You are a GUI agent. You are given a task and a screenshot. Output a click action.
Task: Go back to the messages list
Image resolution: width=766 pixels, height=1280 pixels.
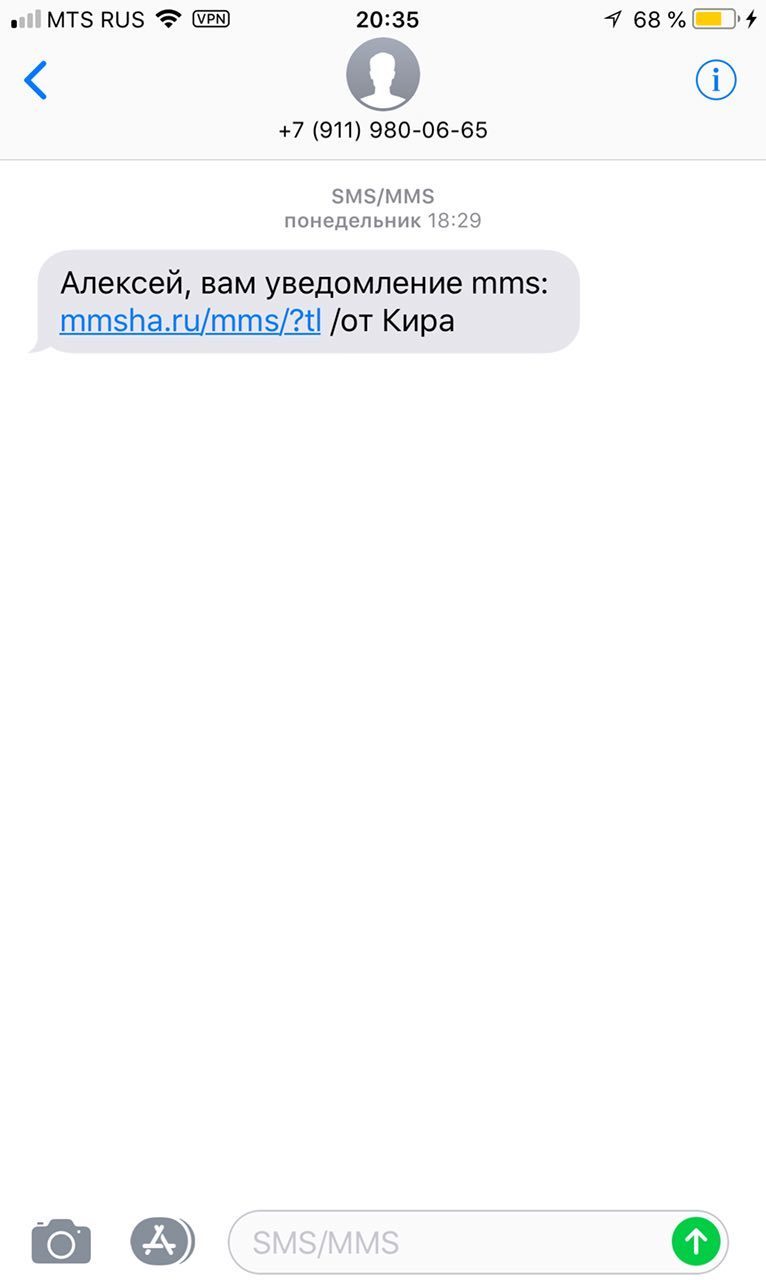pos(36,80)
